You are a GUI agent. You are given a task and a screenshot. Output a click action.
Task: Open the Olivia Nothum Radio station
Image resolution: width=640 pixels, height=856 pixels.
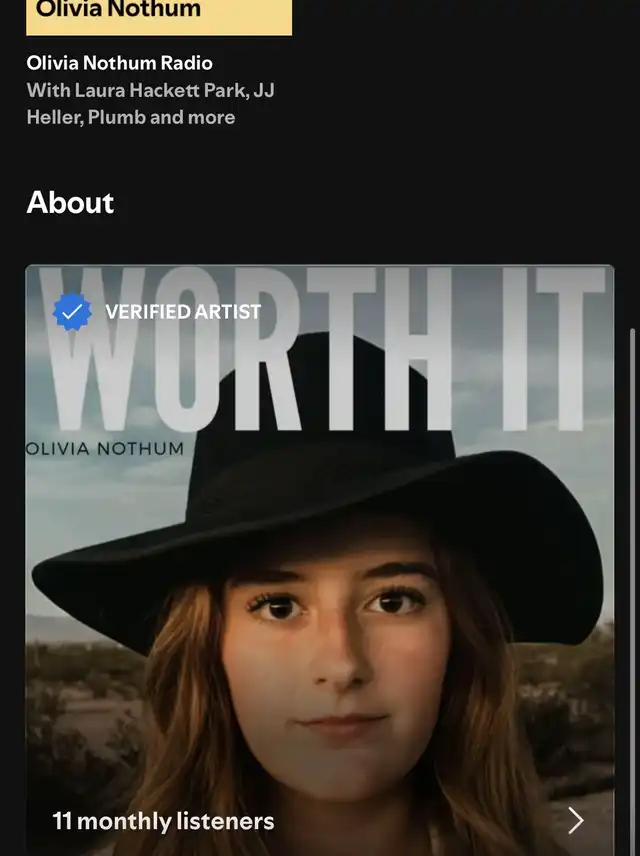(x=120, y=63)
